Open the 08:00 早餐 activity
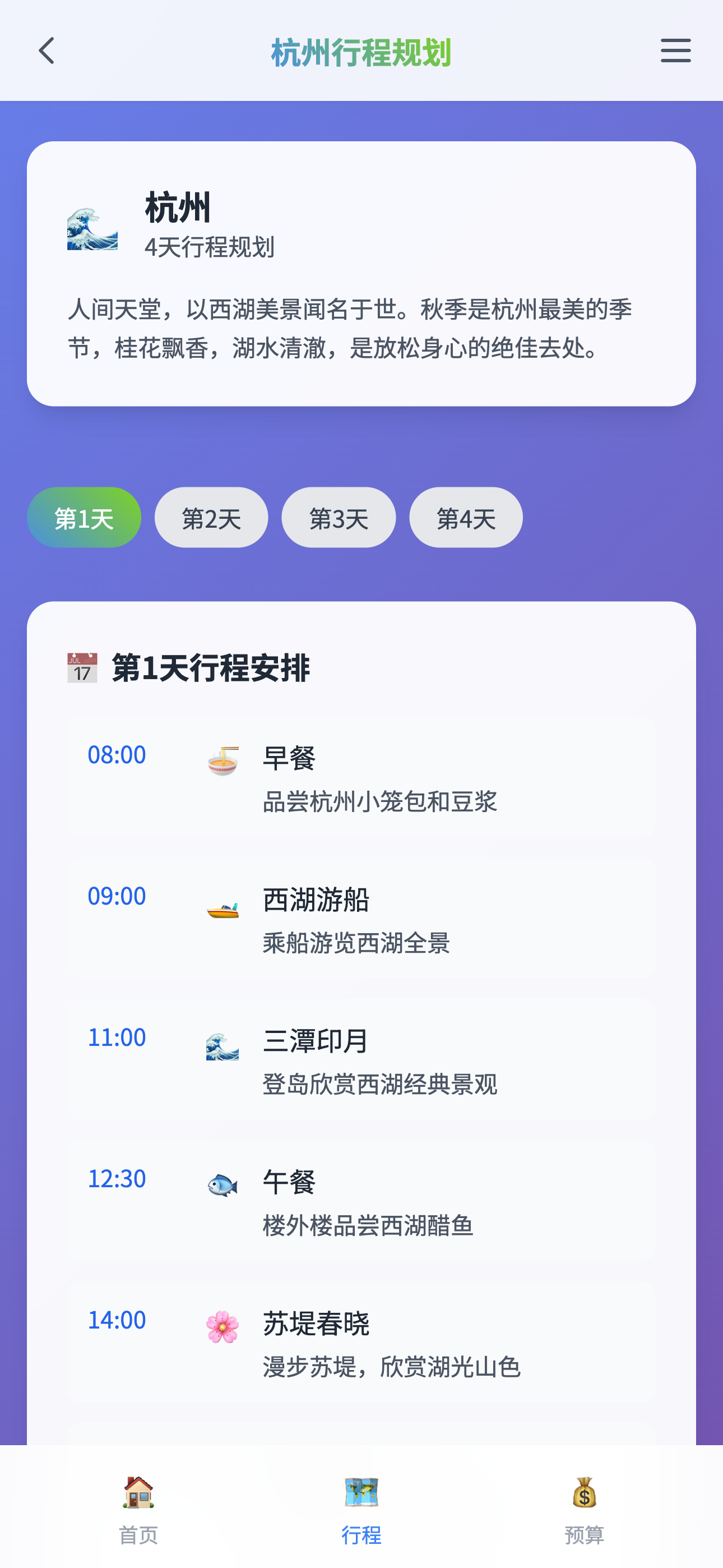Viewport: 723px width, 1568px height. pos(361,777)
